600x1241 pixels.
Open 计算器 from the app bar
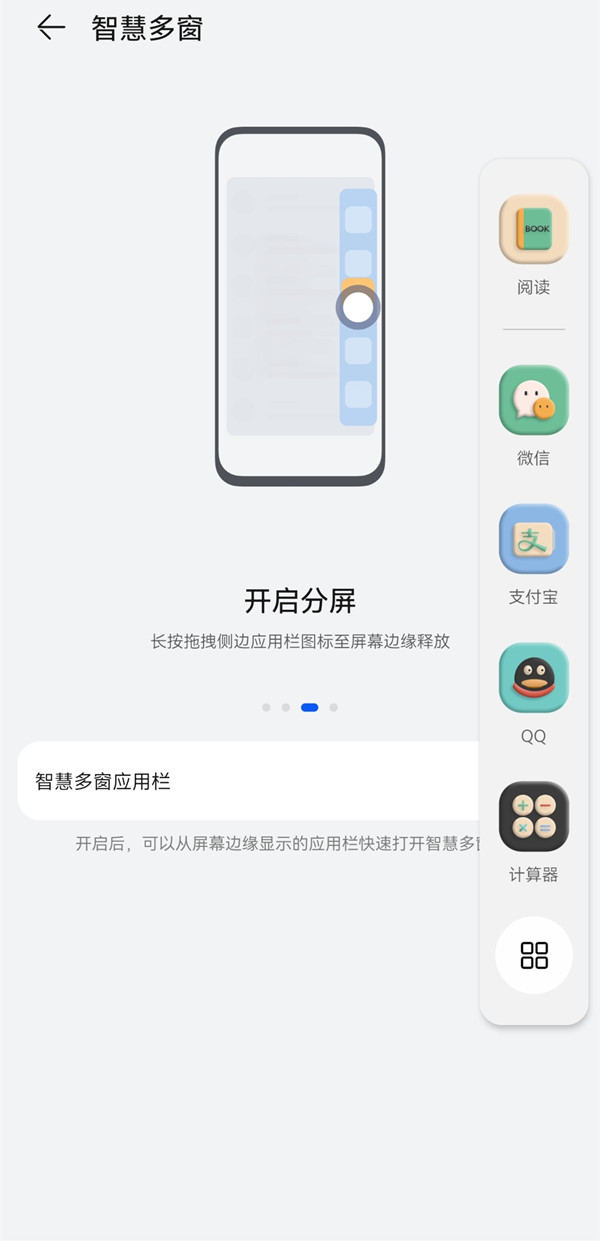pos(533,816)
